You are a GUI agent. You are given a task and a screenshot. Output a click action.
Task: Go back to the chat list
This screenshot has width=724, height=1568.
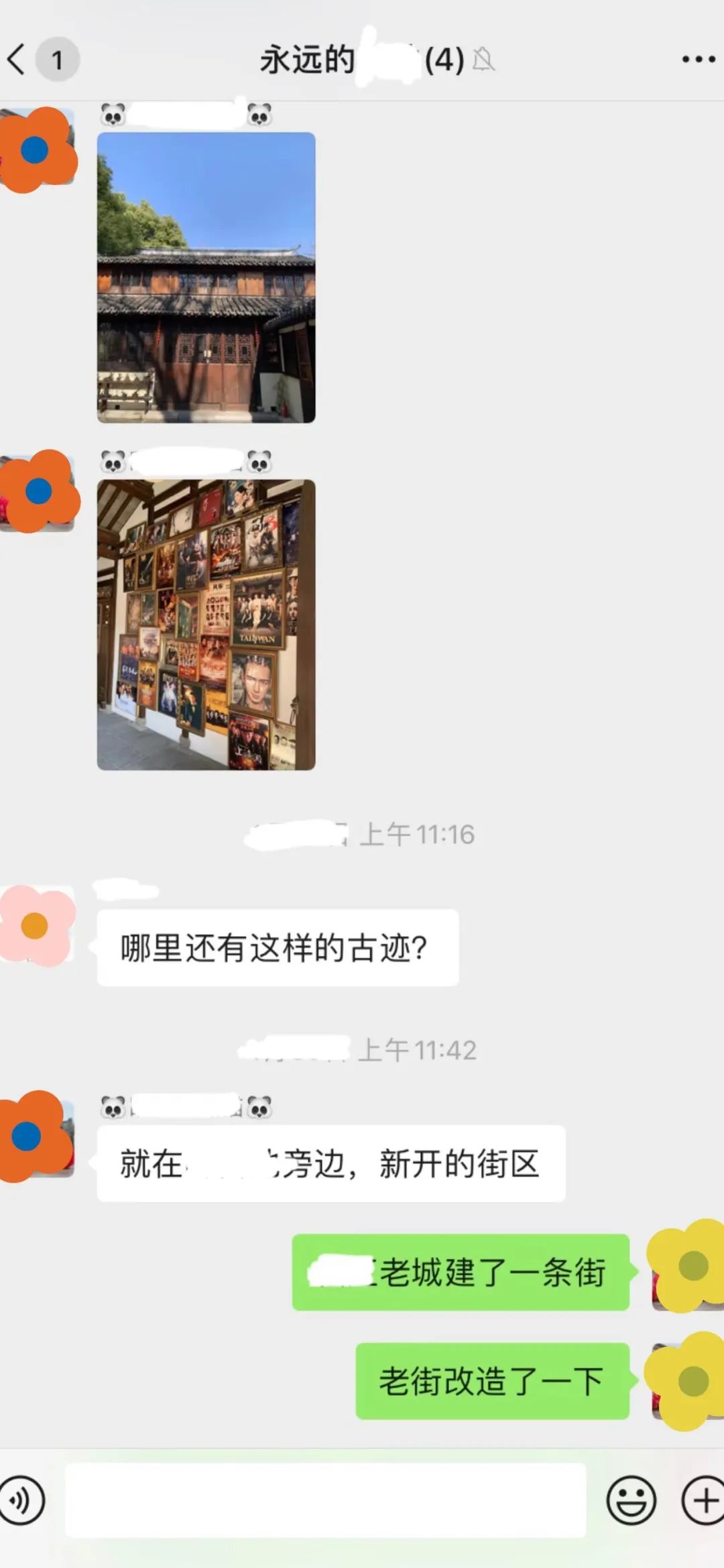[19, 59]
